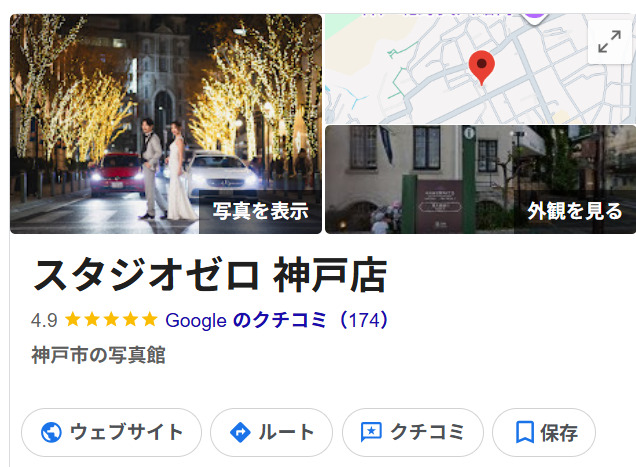Tap the クチコミ review button

(x=412, y=432)
